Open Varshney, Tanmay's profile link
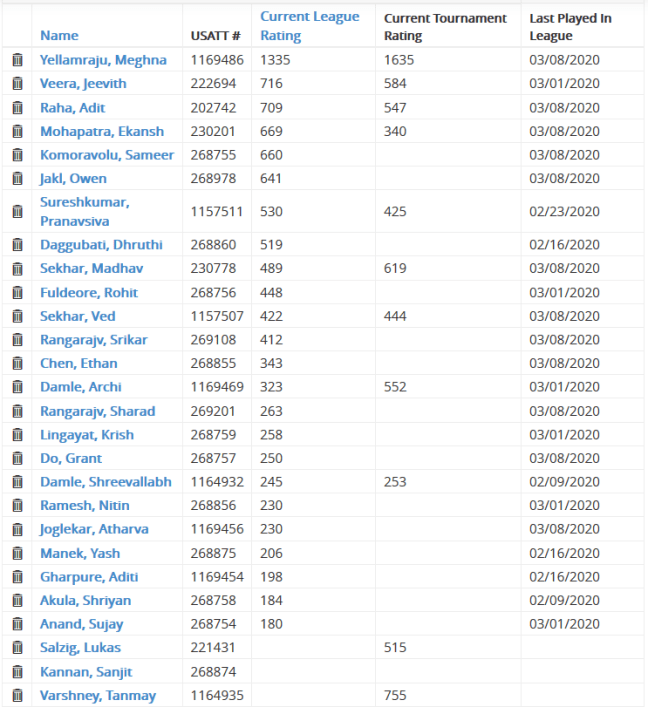Screen dimensions: 648x714 [97, 696]
